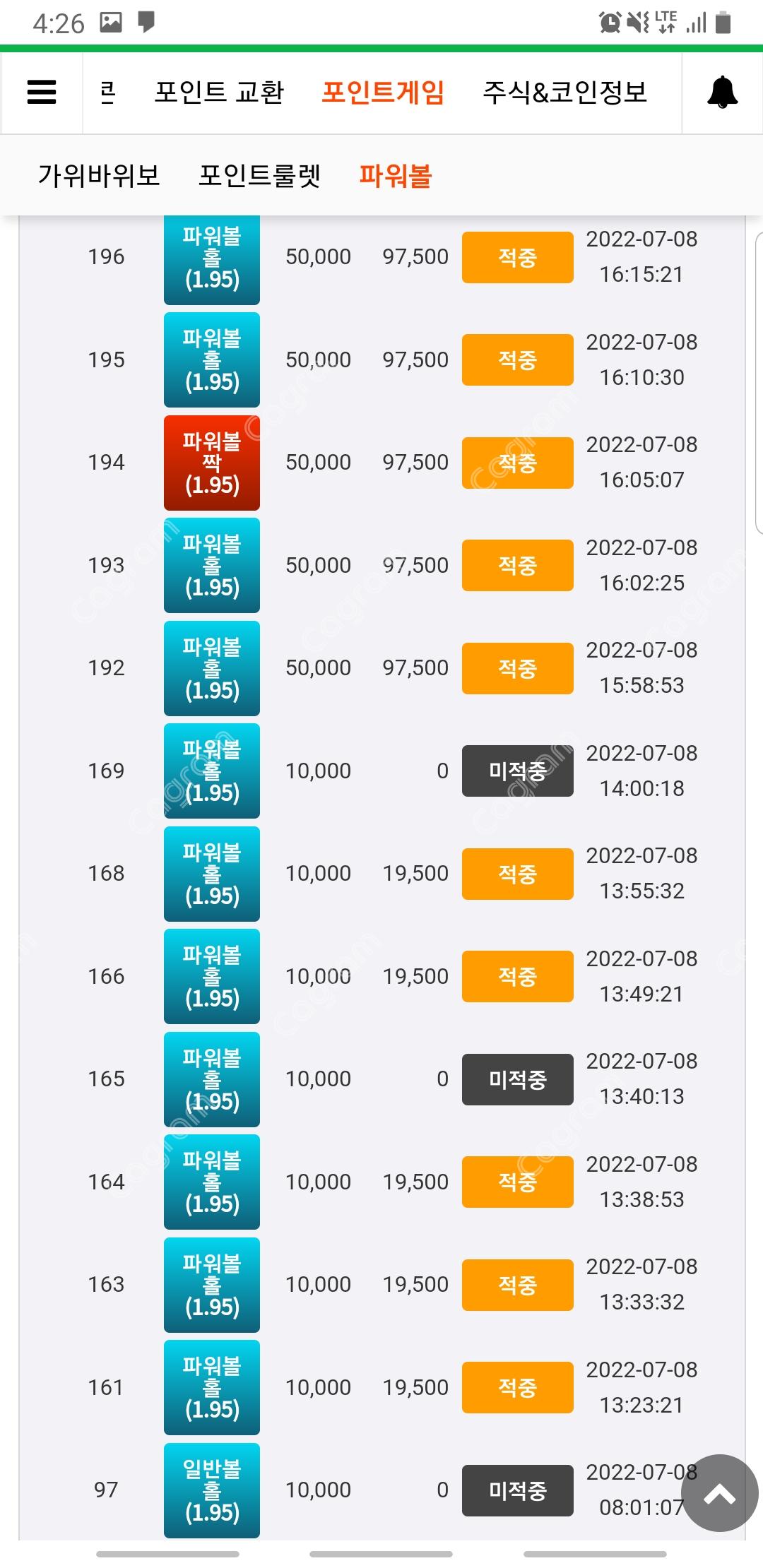Switch to 가위바위보 game
Screen dimensions: 763x1568
99,176
